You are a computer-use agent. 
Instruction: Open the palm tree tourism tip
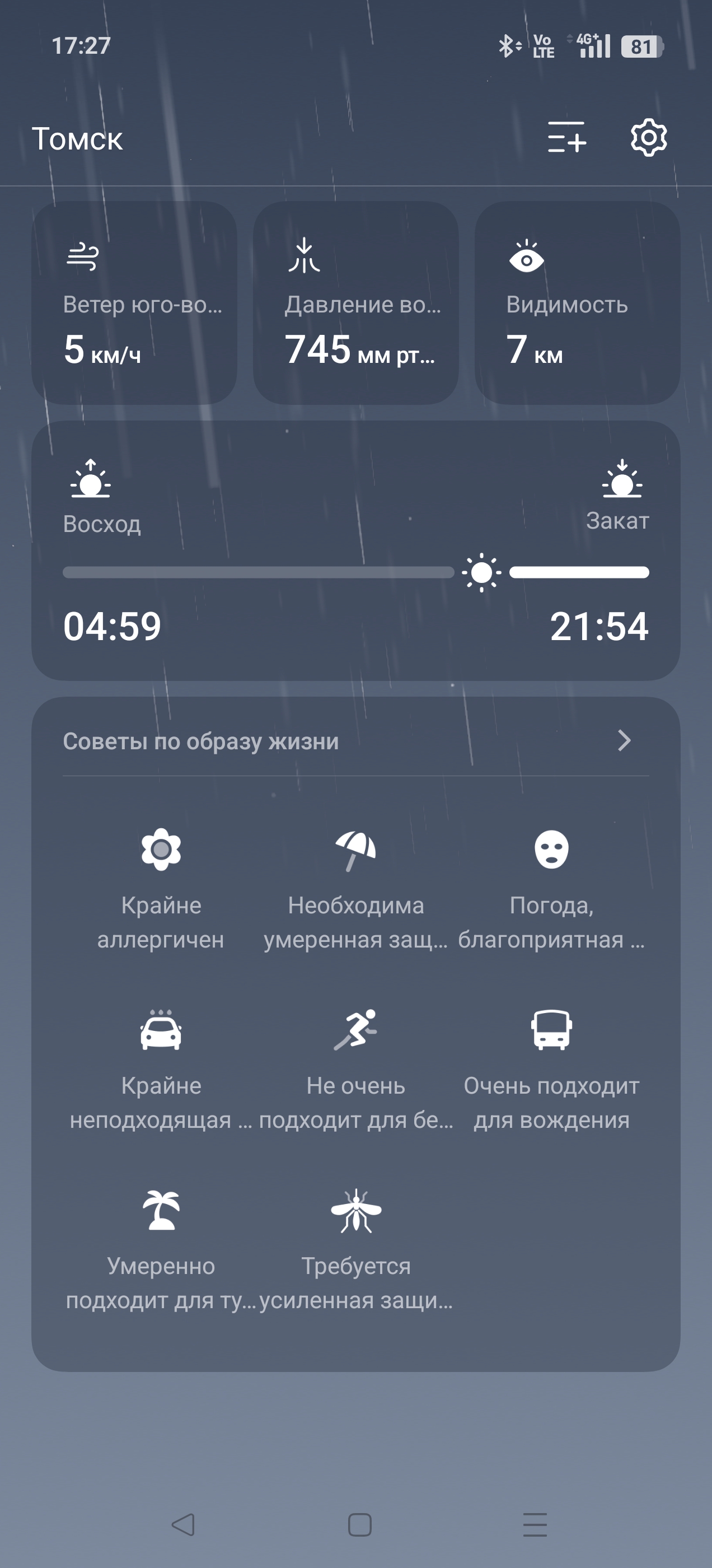(x=161, y=1250)
